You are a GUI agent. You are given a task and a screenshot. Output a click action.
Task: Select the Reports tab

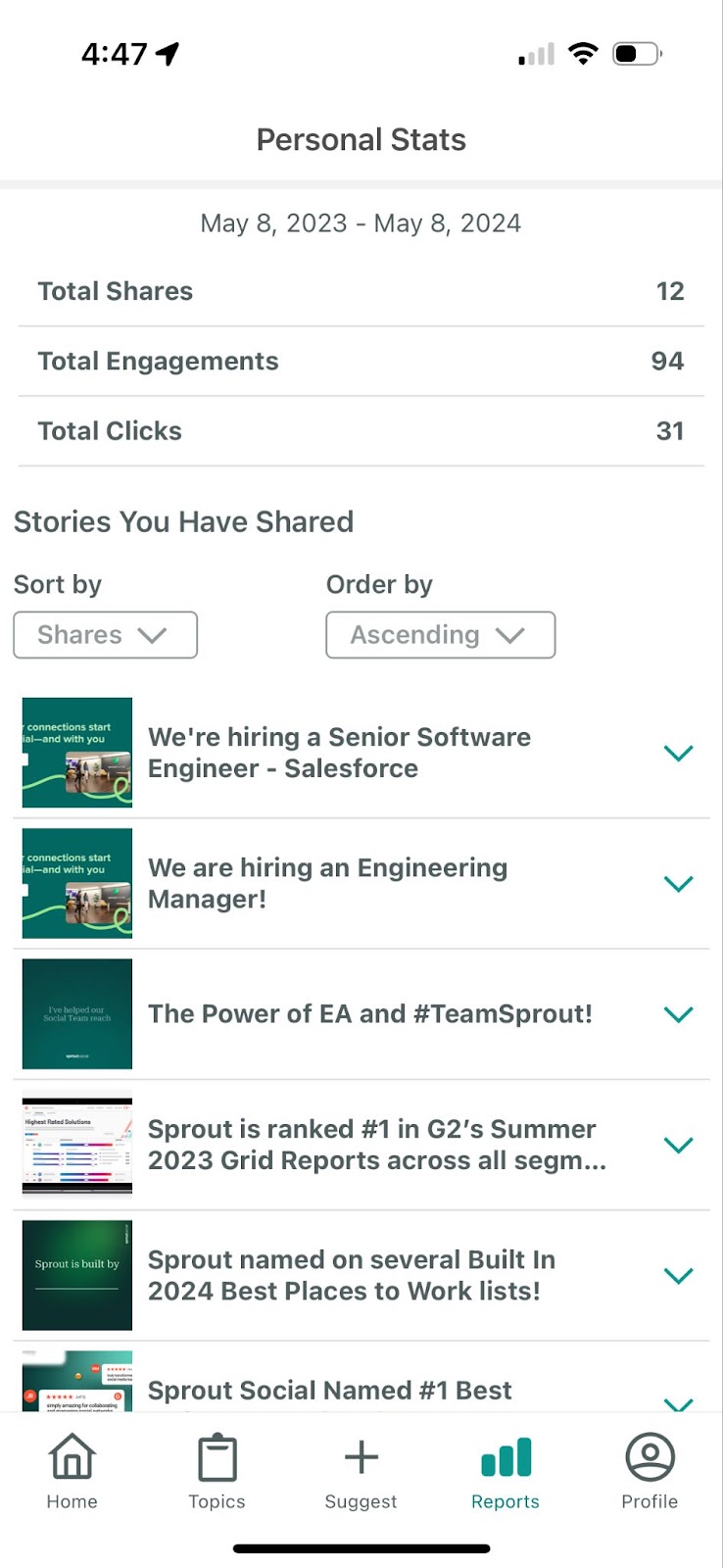[x=506, y=1471]
